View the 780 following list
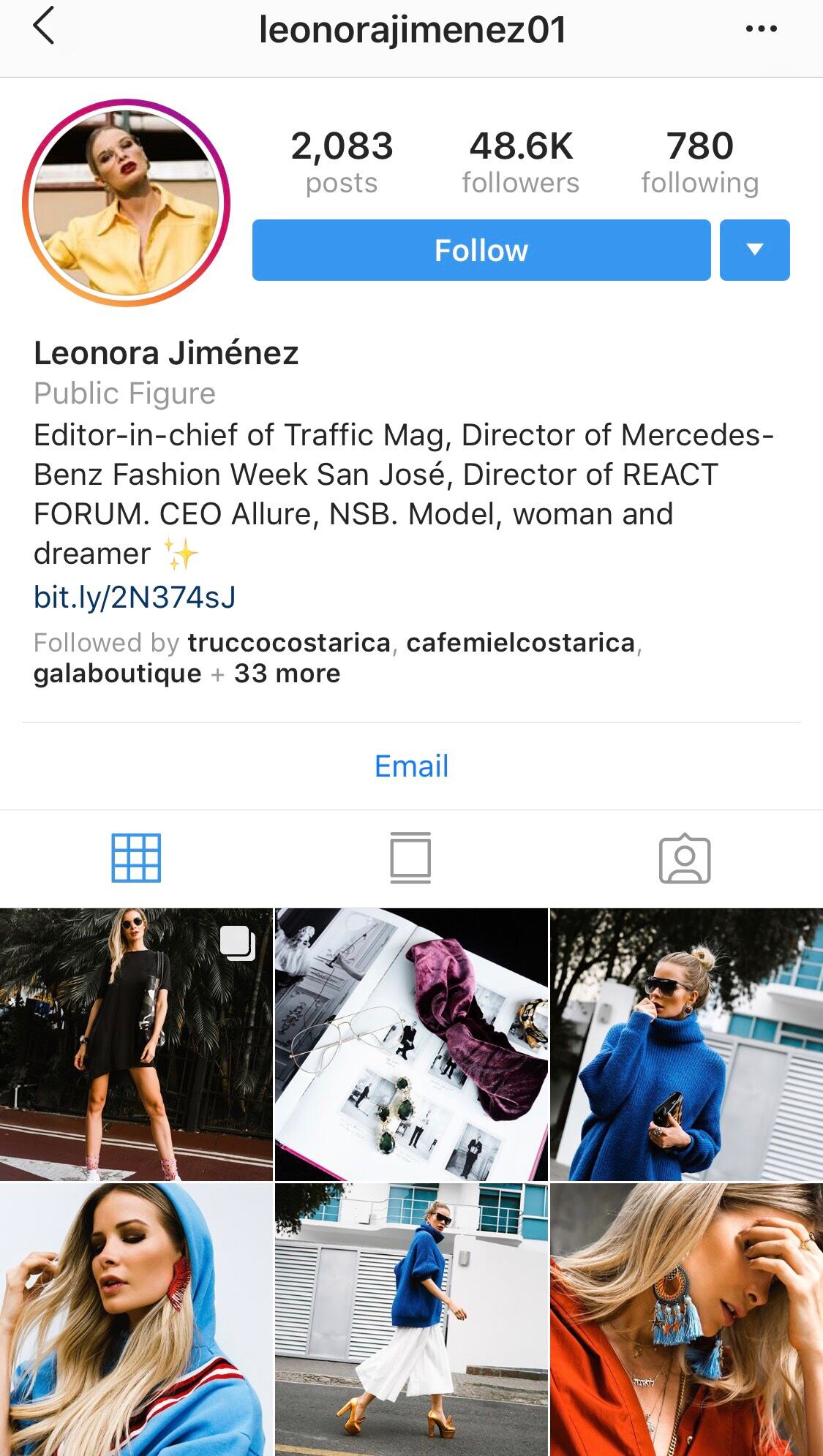 [x=699, y=162]
